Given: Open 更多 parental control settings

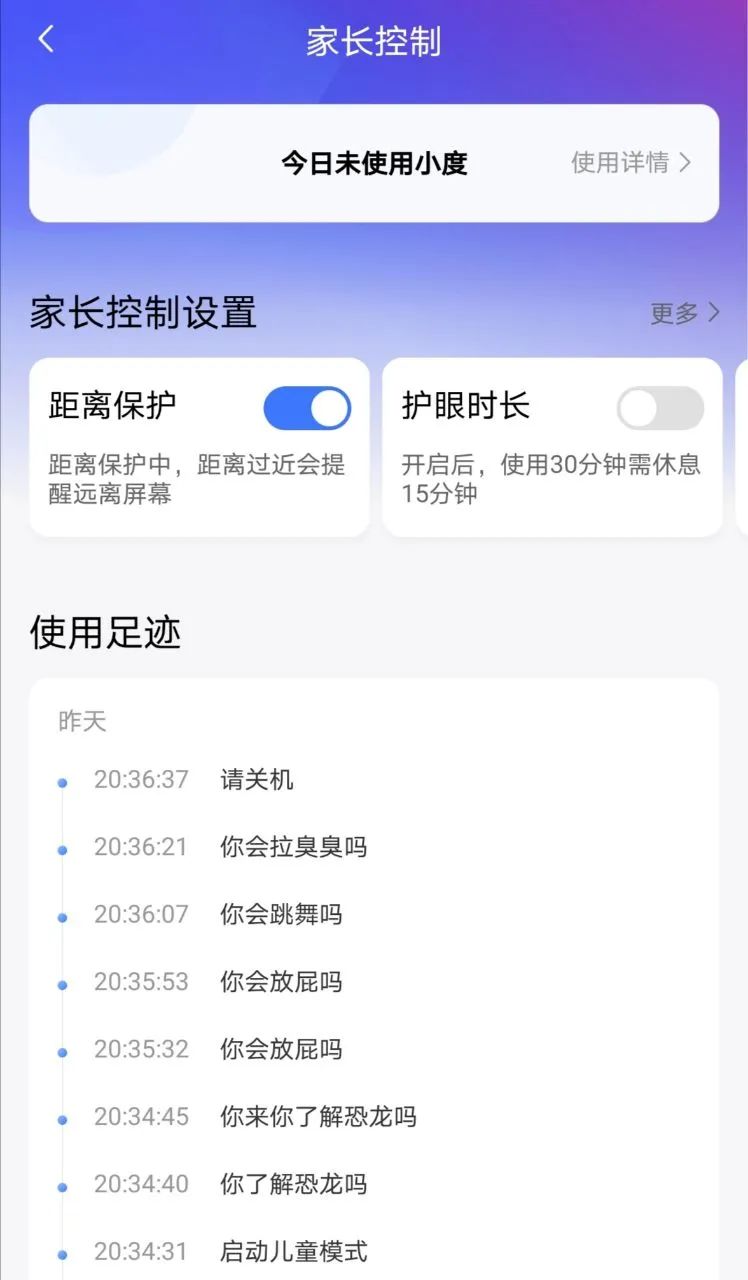Looking at the screenshot, I should click(x=685, y=313).
